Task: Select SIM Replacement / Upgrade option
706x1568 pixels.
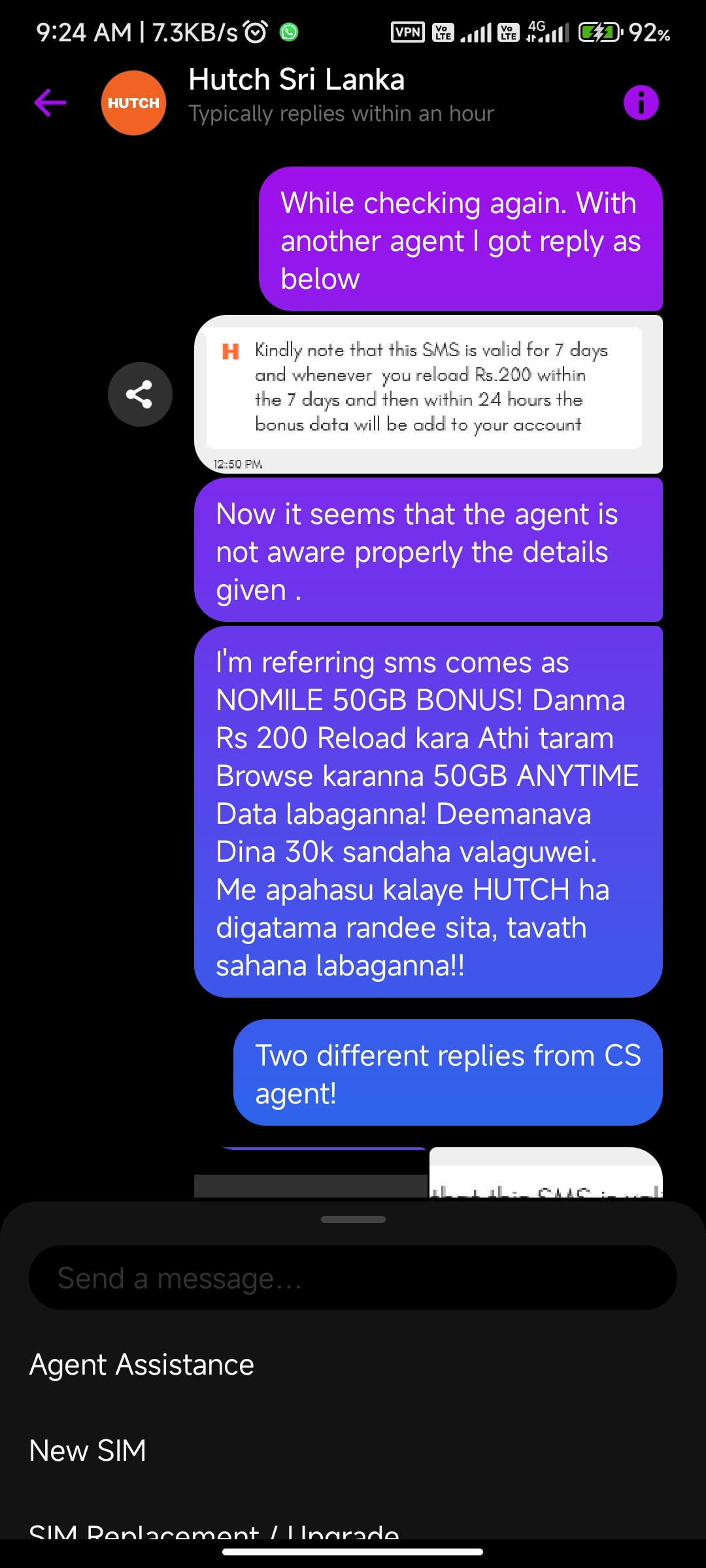Action: click(x=214, y=1529)
